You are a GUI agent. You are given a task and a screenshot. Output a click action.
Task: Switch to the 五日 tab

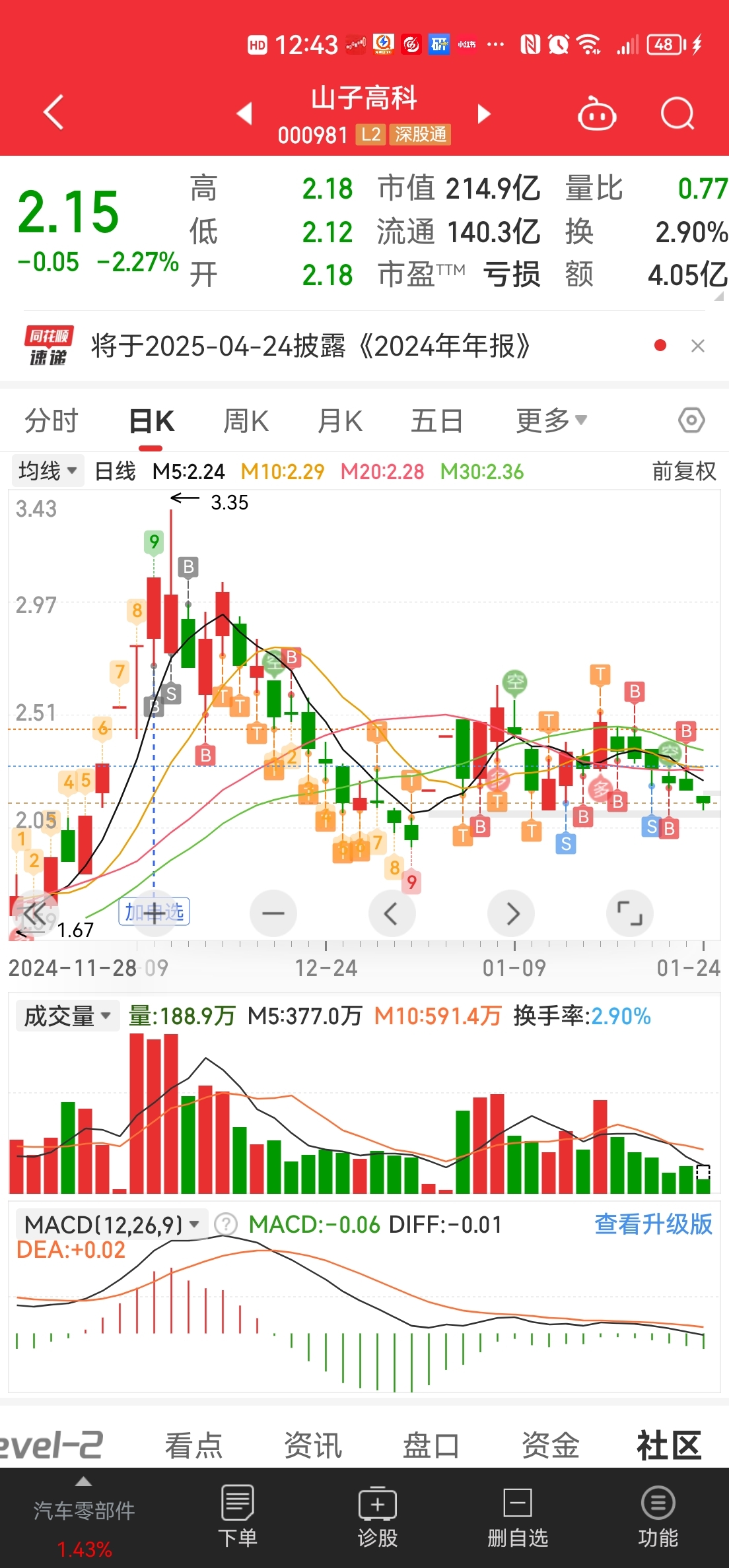[436, 421]
